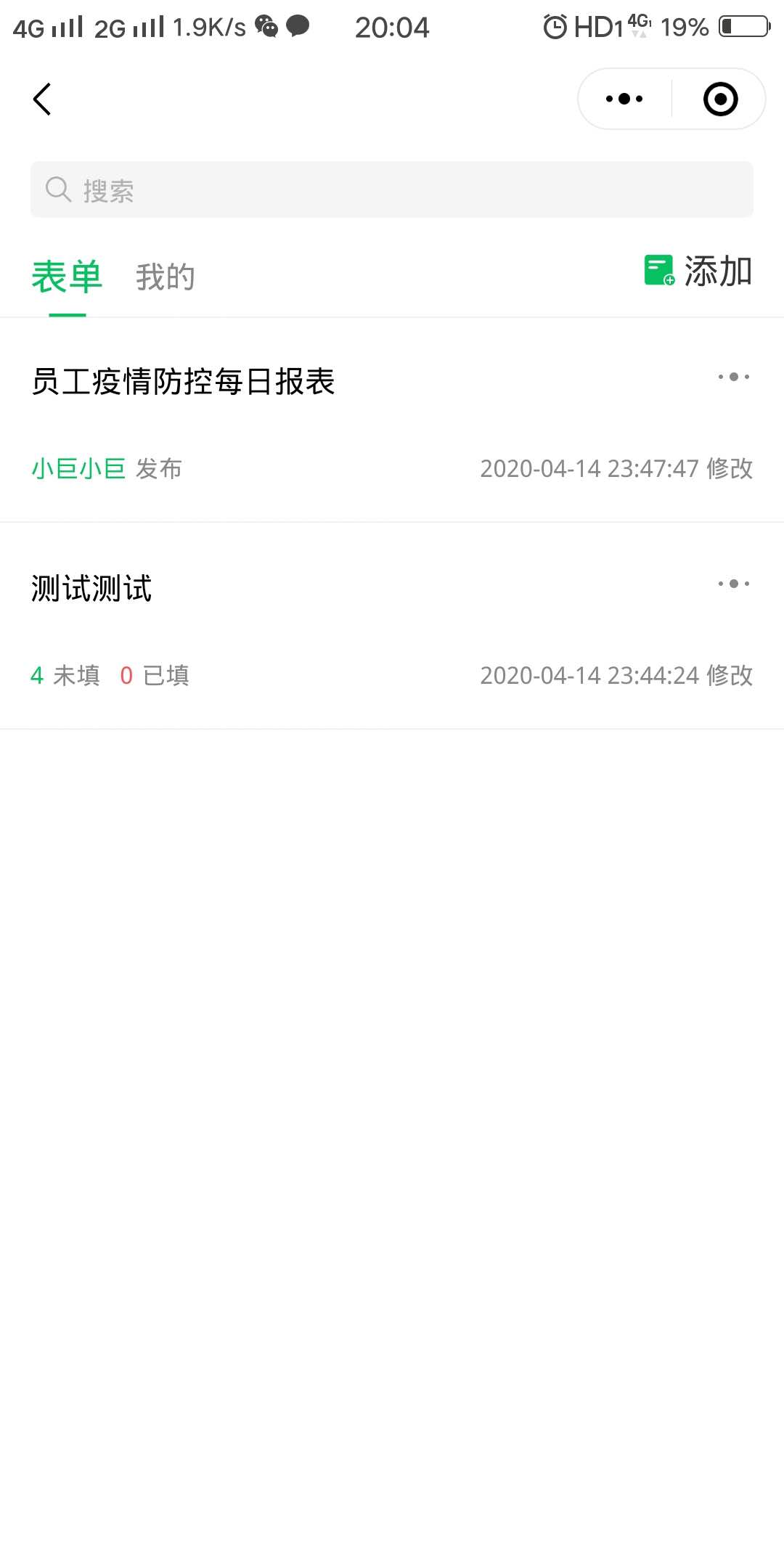Open the mini program more-options menu
This screenshot has height=1568, width=784.
pos(624,99)
